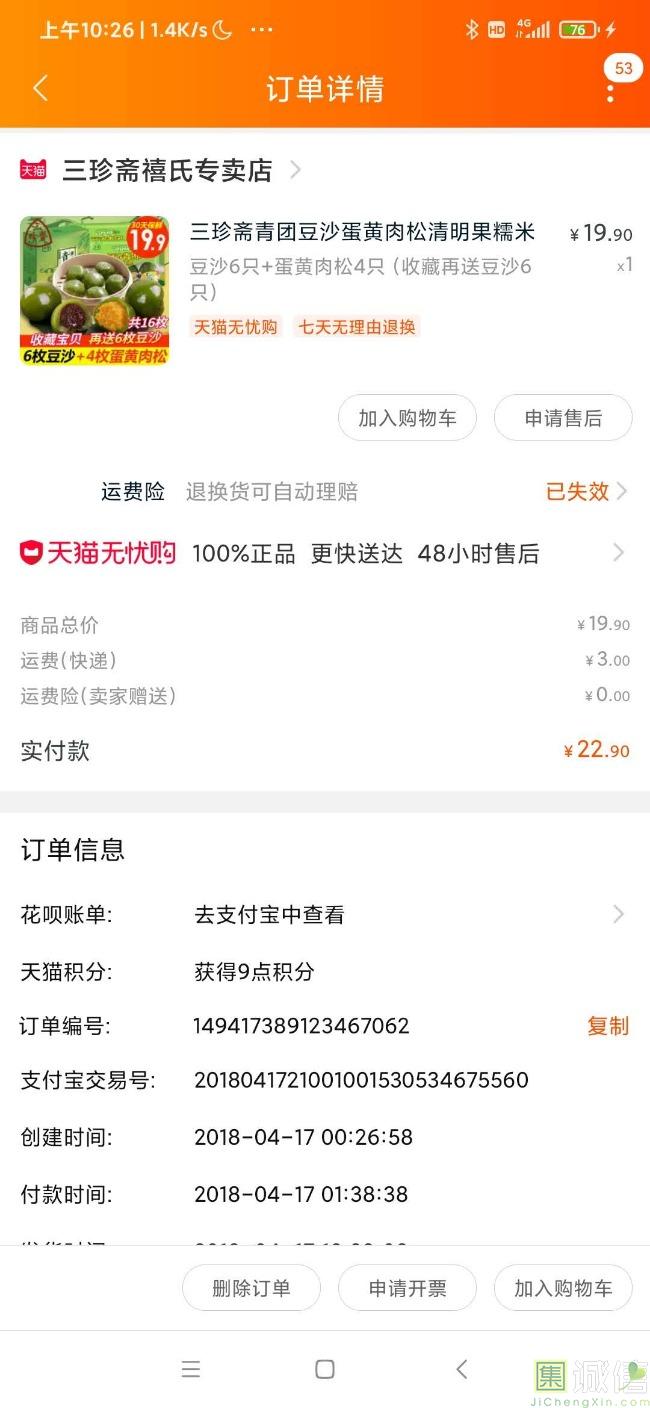Tap the 申请开票 button
Screen dimensions: 650x1408
click(407, 1288)
